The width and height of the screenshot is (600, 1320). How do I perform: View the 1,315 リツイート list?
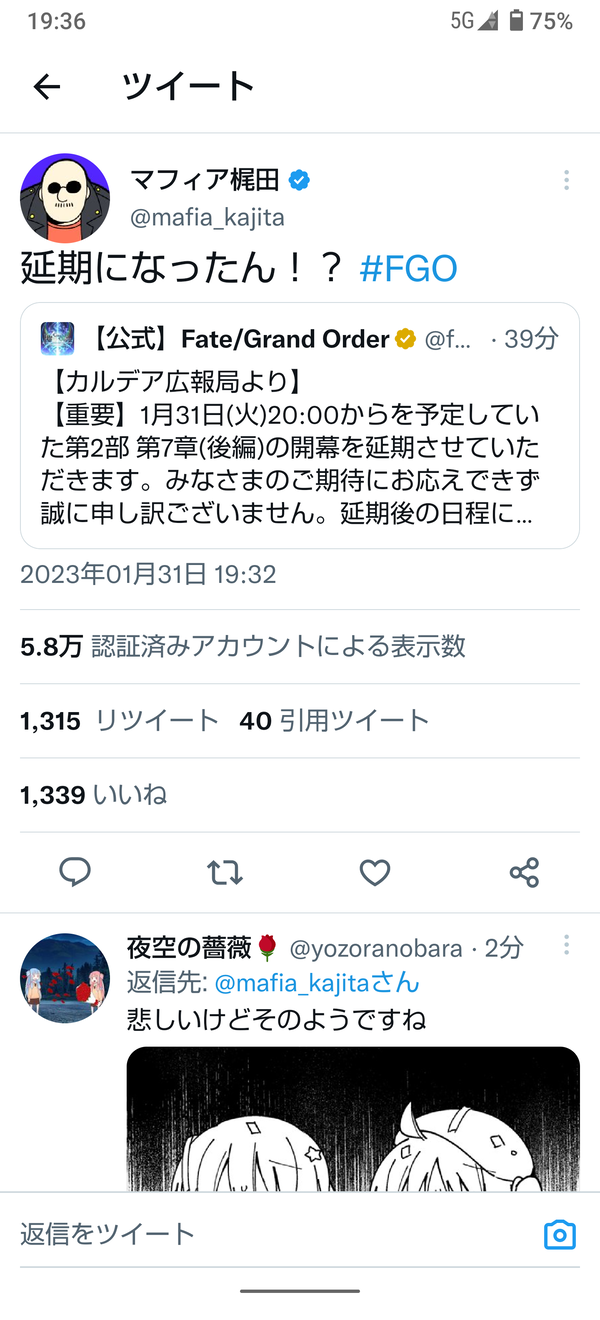119,720
